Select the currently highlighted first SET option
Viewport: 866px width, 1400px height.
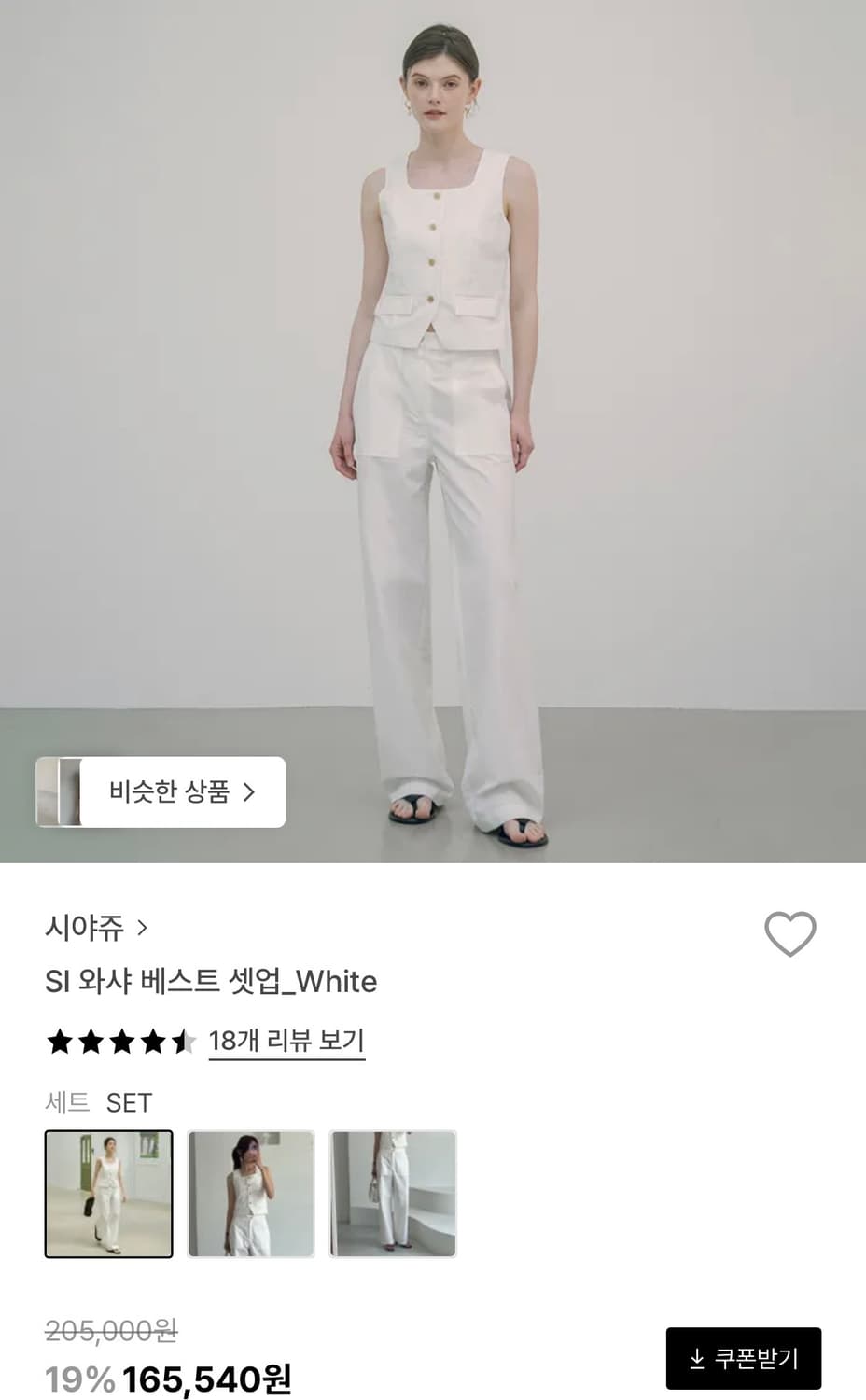click(108, 1192)
